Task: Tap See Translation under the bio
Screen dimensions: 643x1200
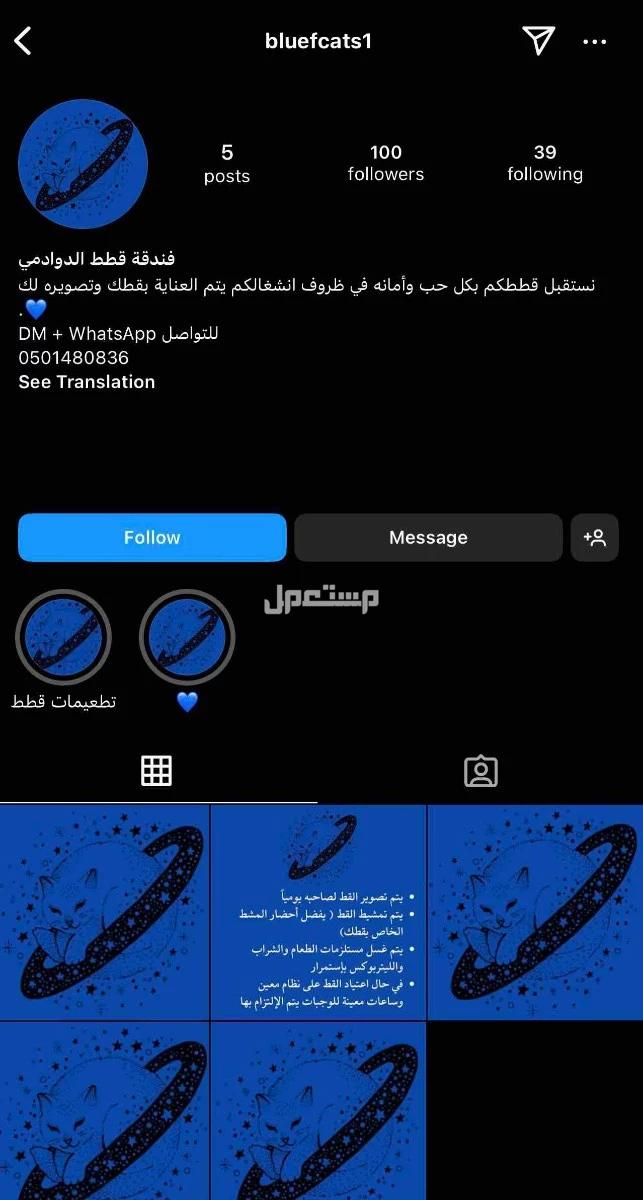Action: tap(87, 382)
